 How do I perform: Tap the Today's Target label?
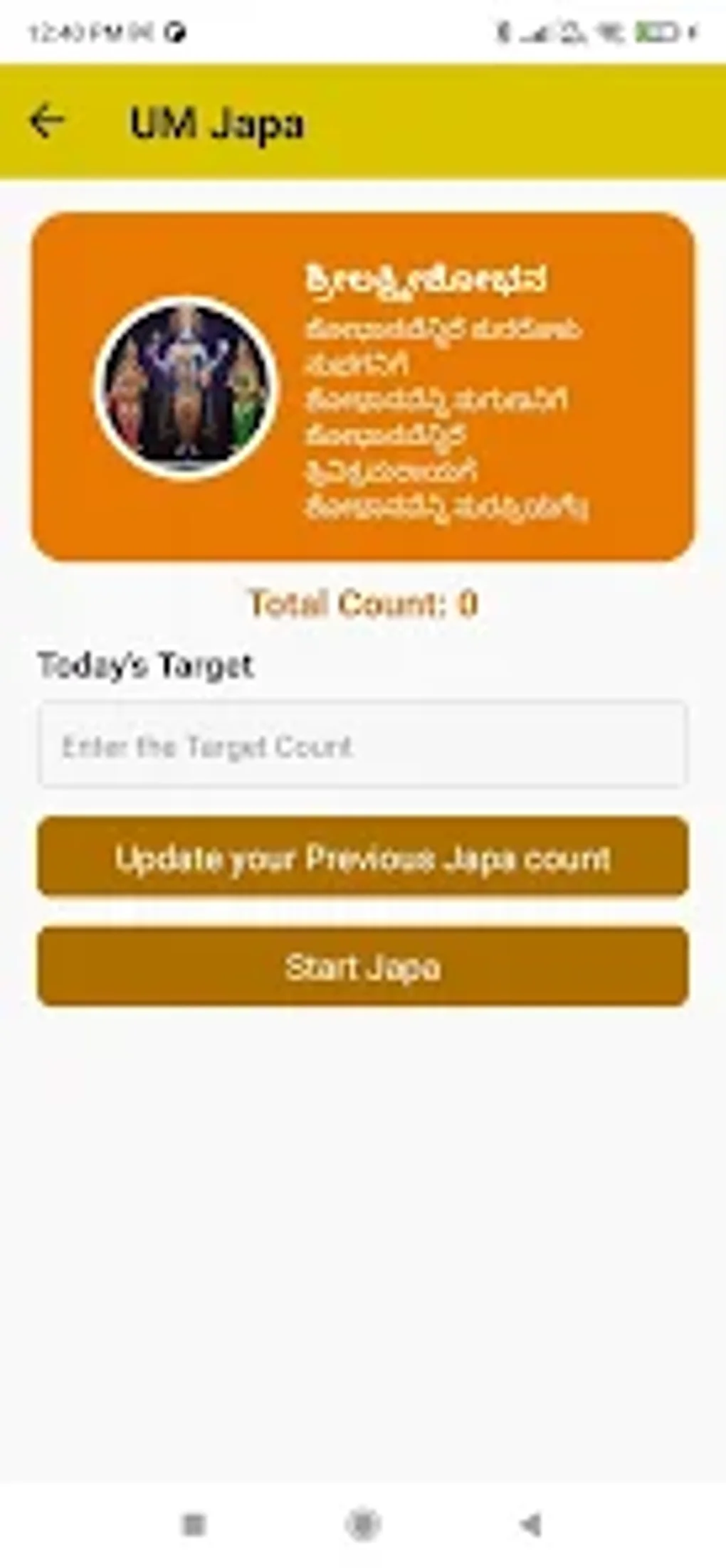tap(146, 664)
